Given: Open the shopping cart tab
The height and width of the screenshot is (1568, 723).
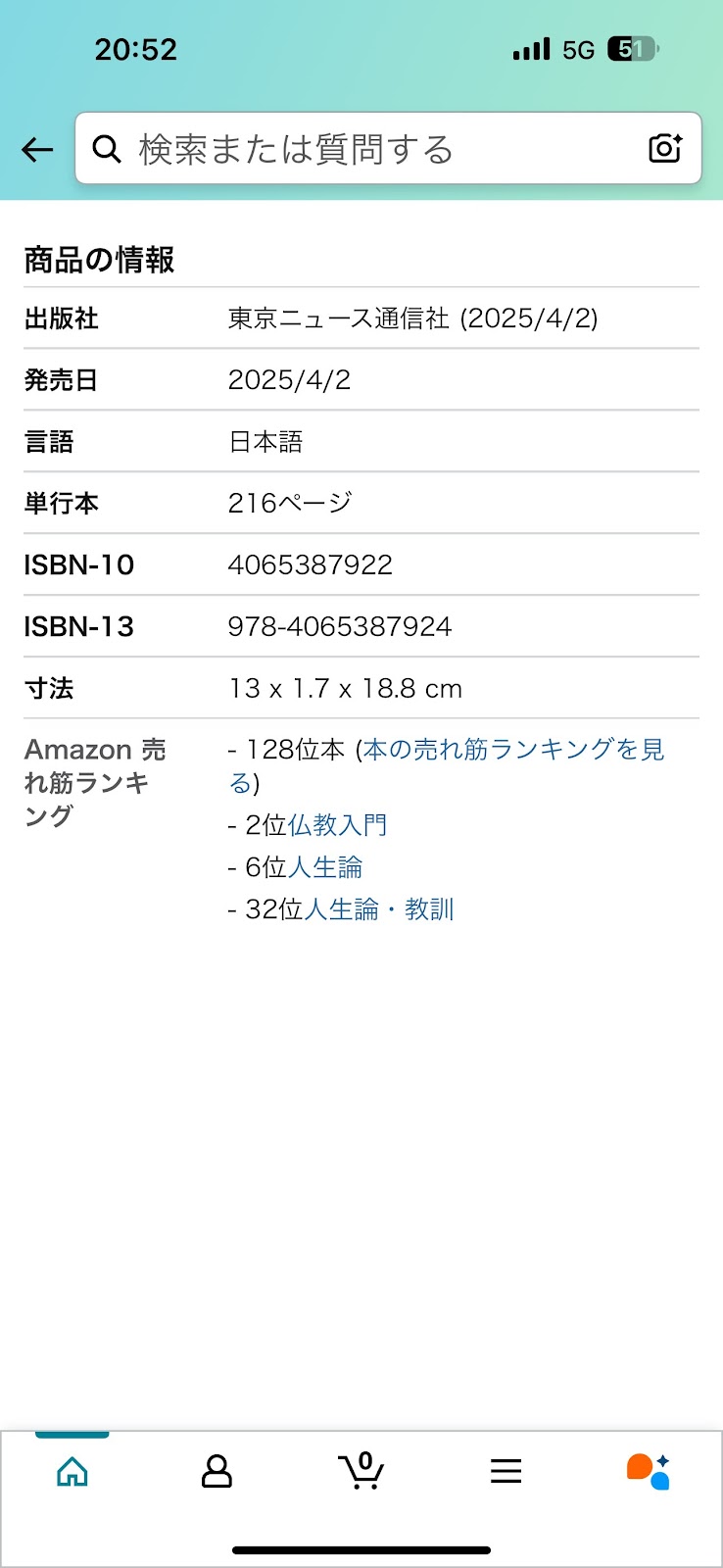Looking at the screenshot, I should point(361,1471).
